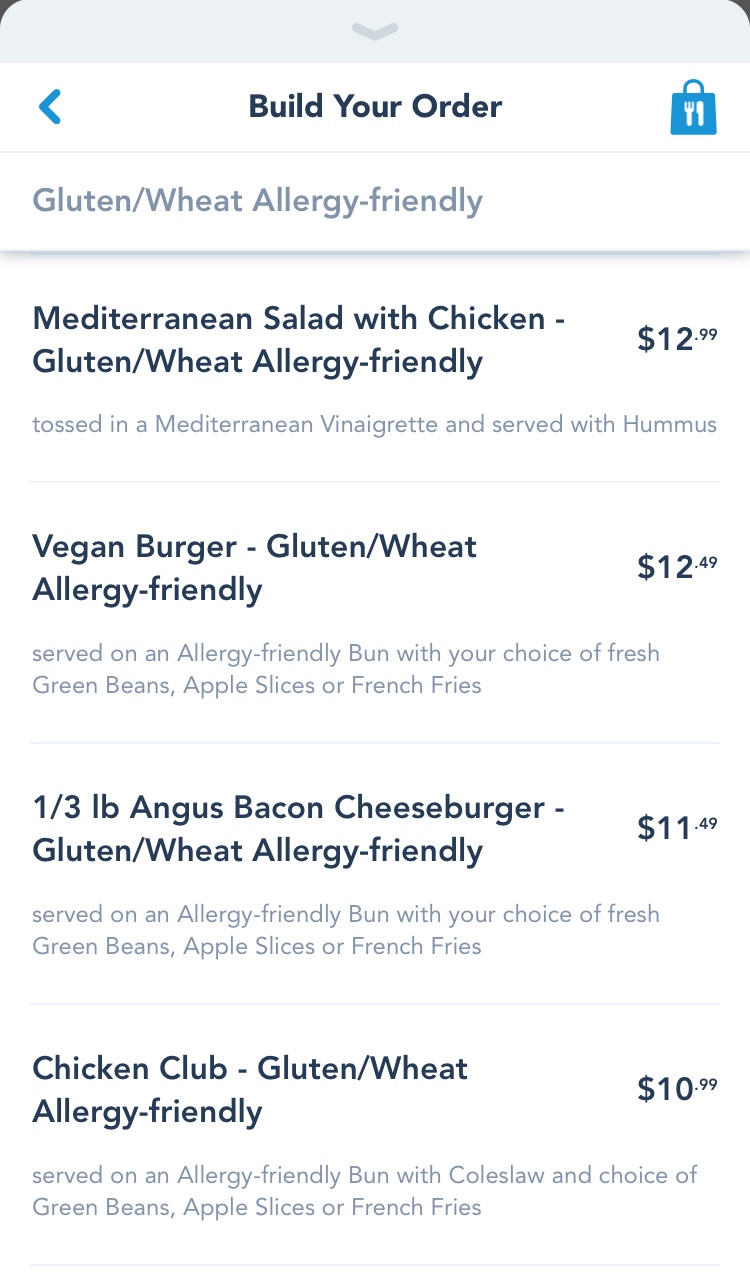This screenshot has width=750, height=1284.
Task: Open the order bag icon
Action: pyautogui.click(x=693, y=108)
